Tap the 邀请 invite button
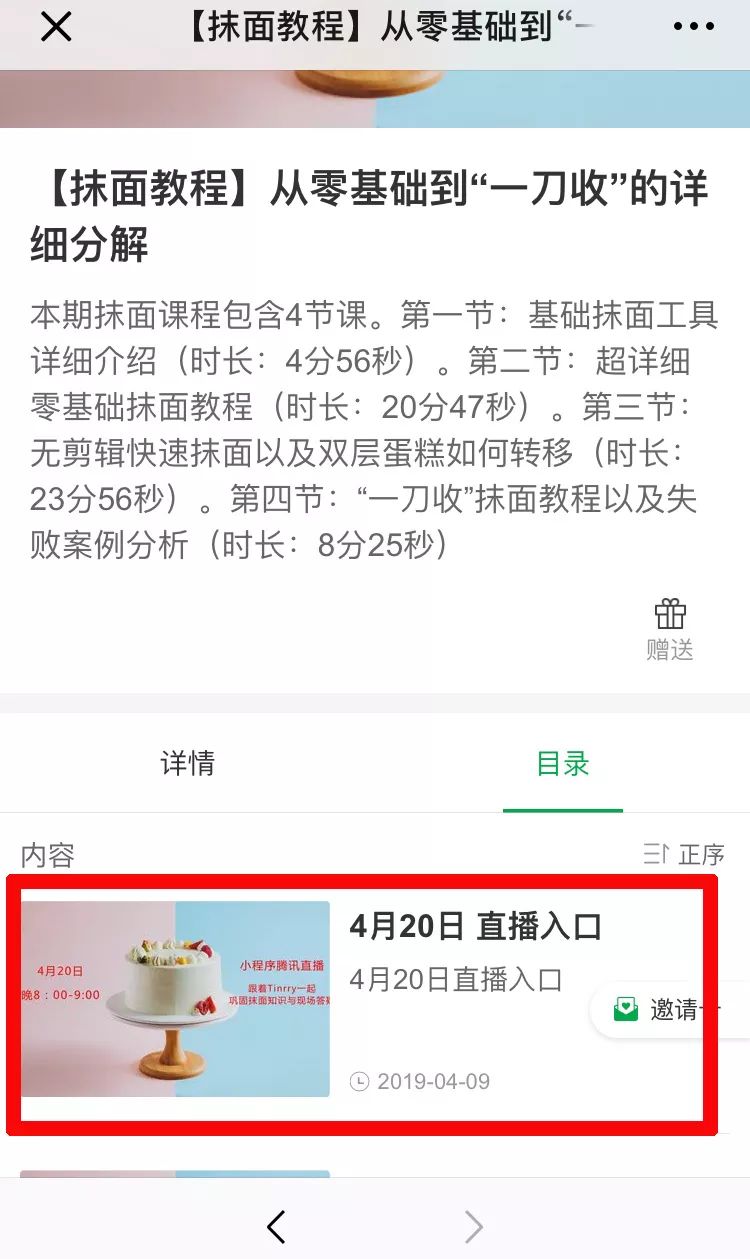The width and height of the screenshot is (750, 1259). [669, 1009]
